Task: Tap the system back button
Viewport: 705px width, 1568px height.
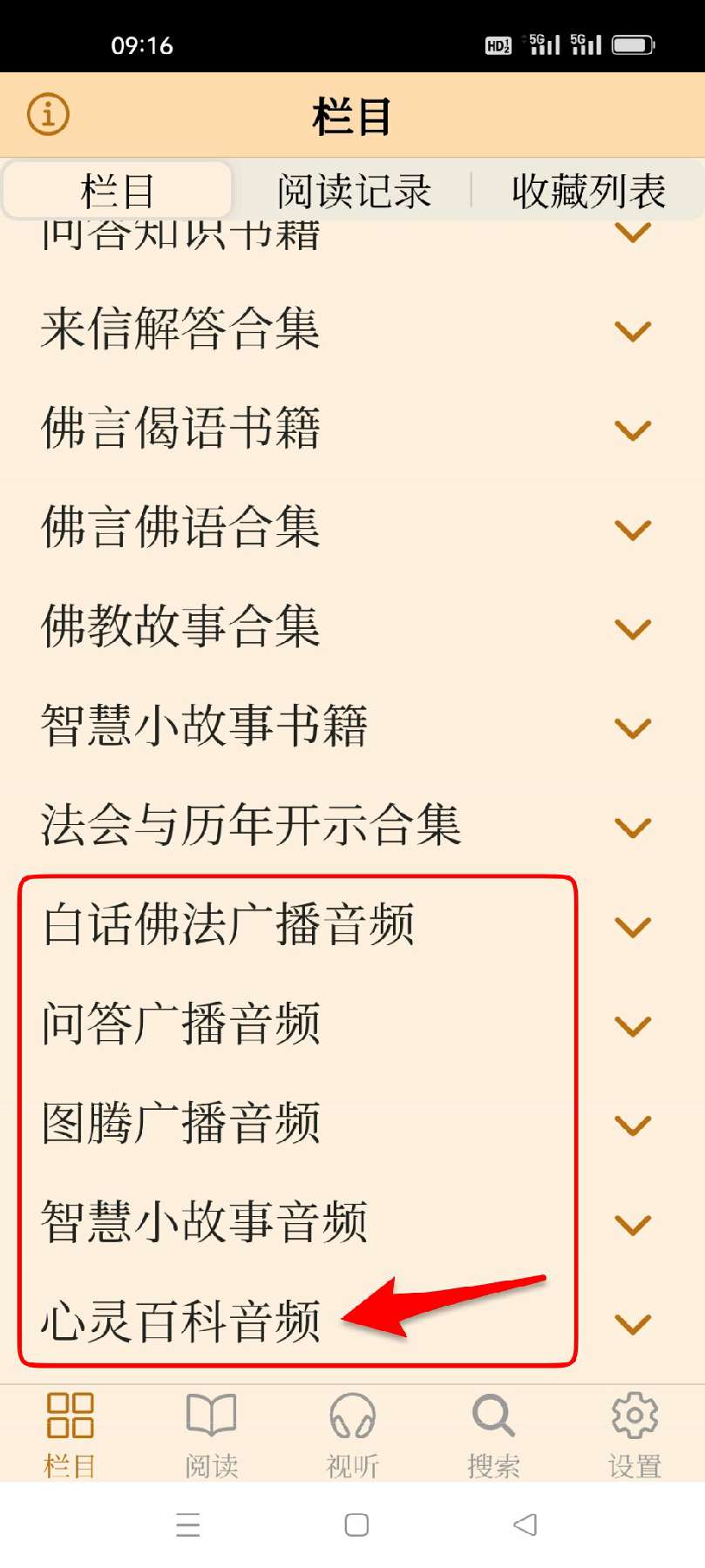Action: click(525, 1524)
